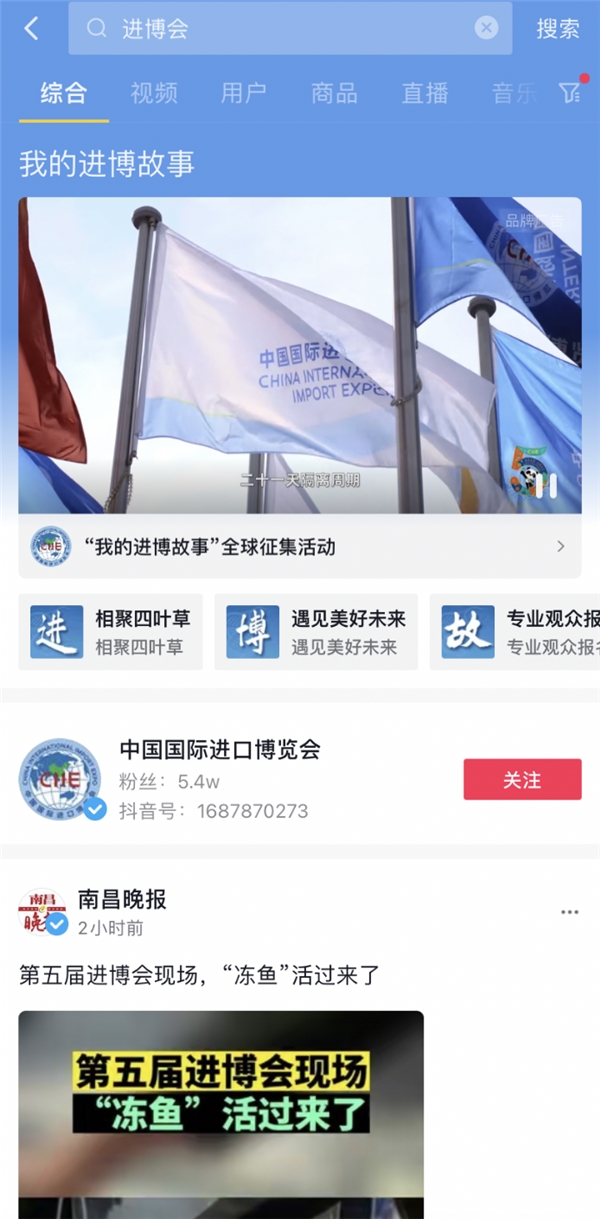Tap the search field containing 进博会

point(280,29)
